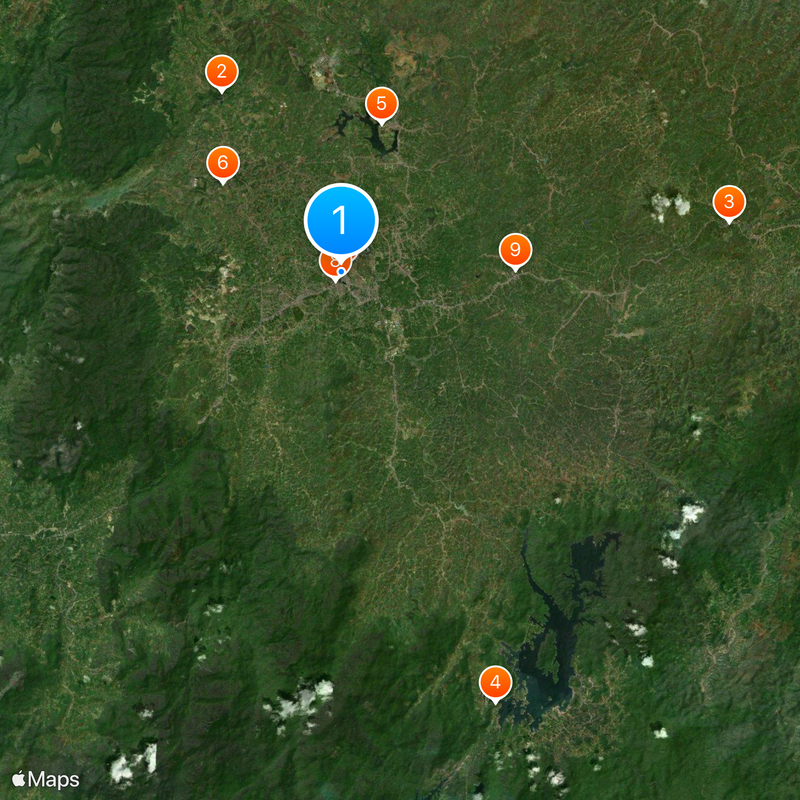Screen dimensions: 800x800
Task: Tap map pin number 2
Action: click(222, 72)
